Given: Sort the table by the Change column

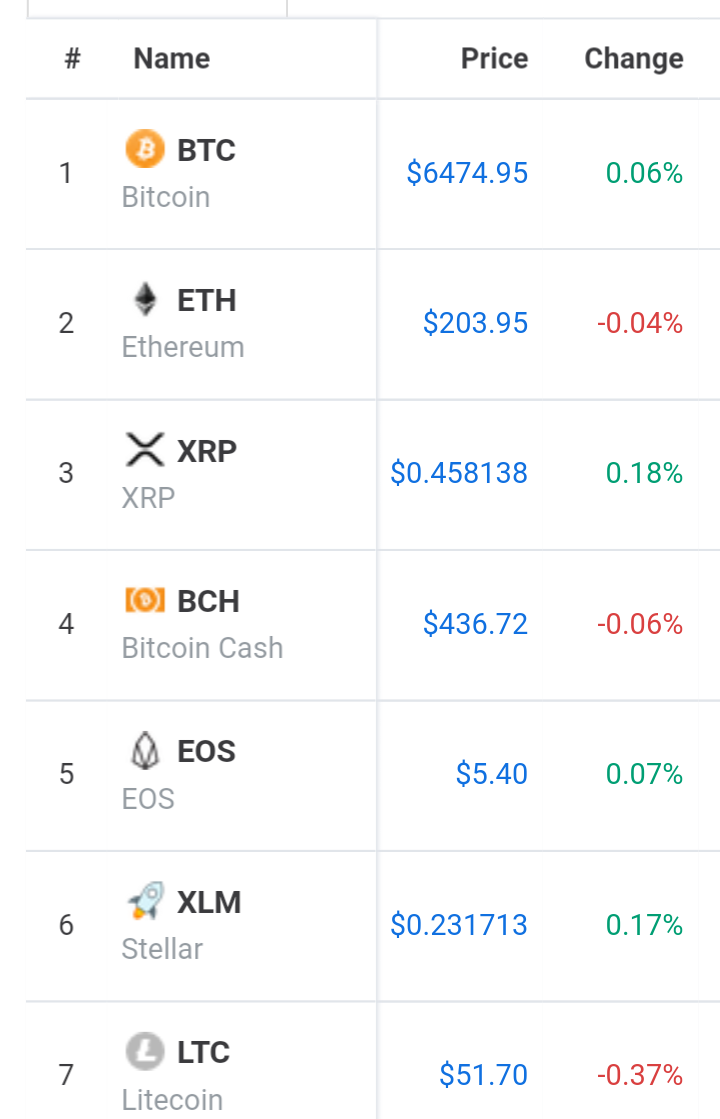Looking at the screenshot, I should tap(633, 58).
